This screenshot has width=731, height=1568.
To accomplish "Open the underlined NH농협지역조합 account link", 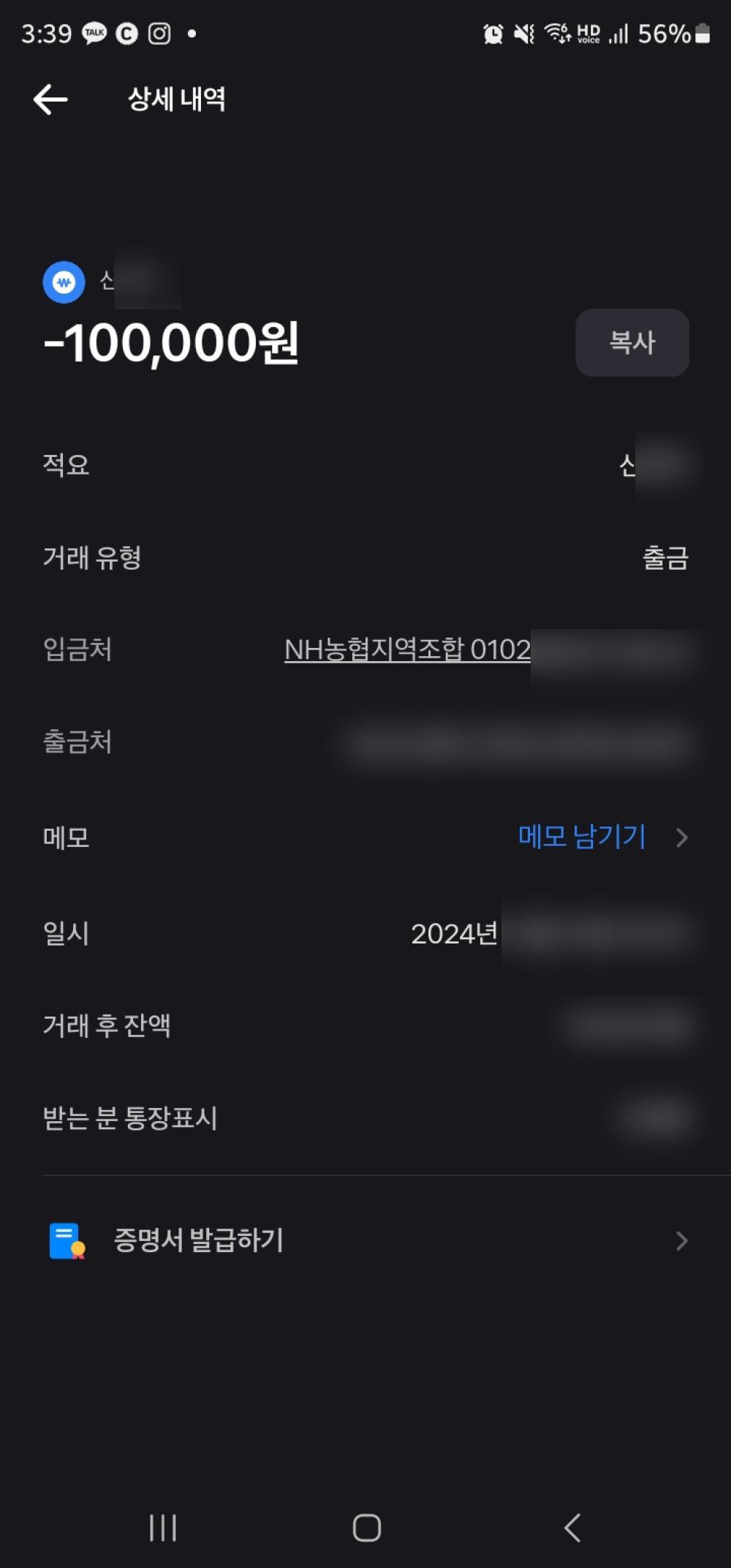I will point(407,649).
